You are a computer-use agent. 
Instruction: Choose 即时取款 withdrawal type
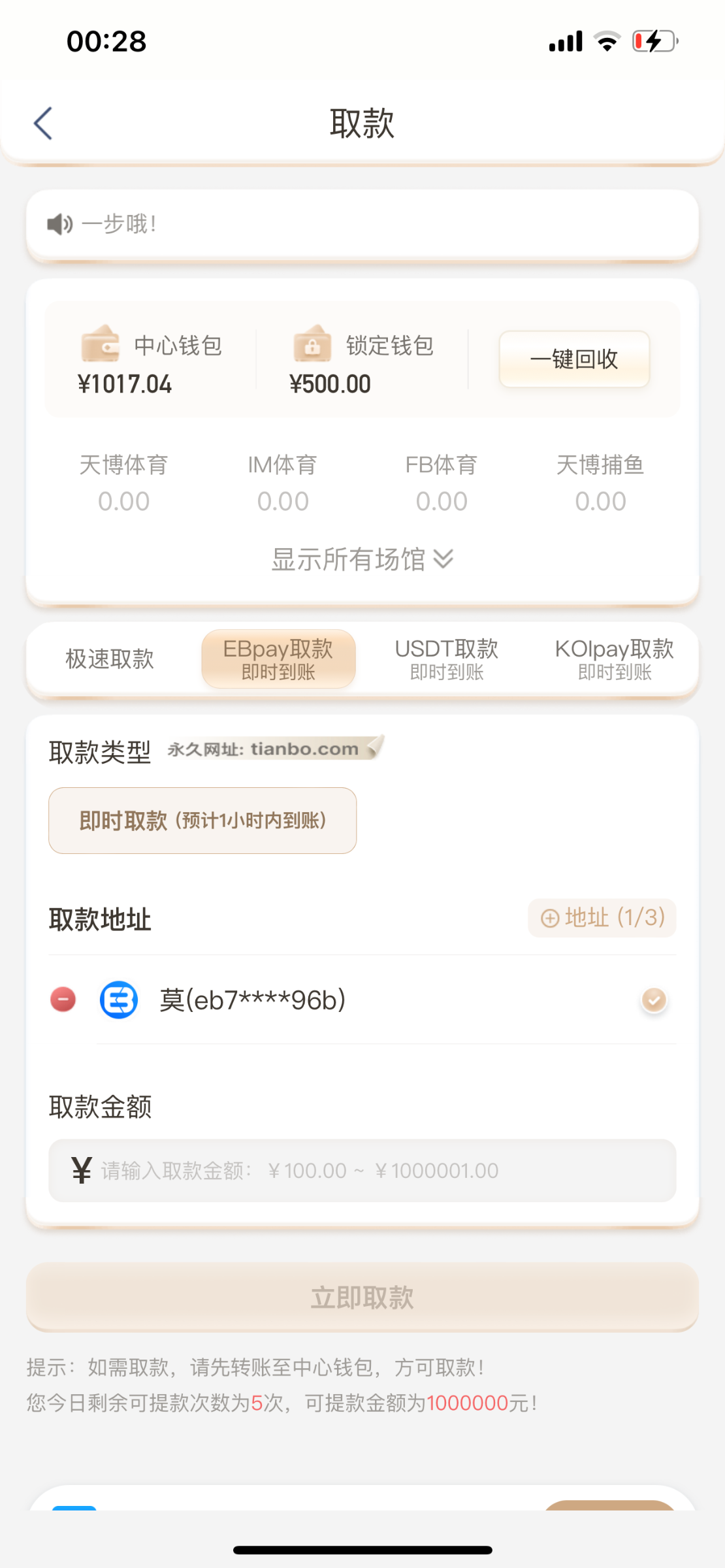click(202, 821)
